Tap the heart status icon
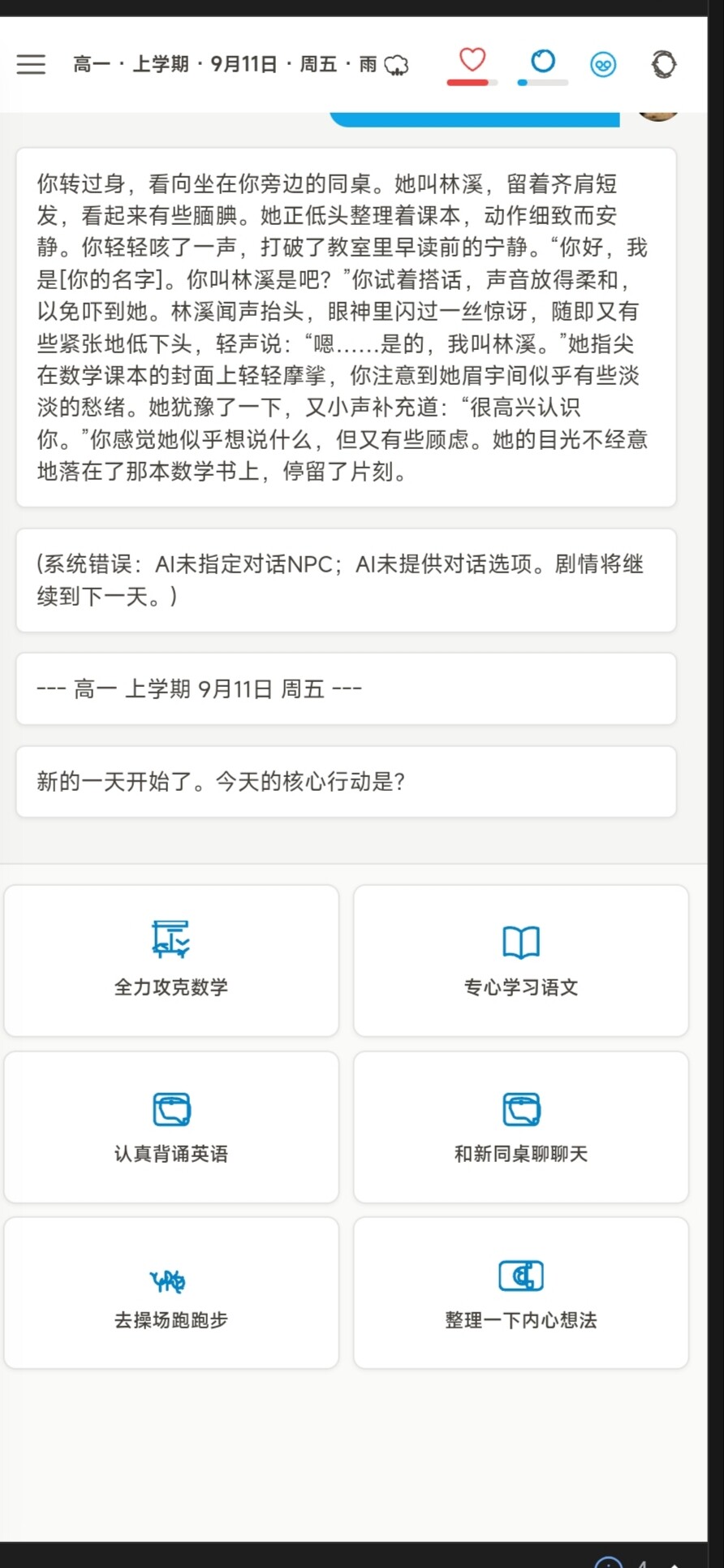The width and height of the screenshot is (724, 1568). coord(472,60)
